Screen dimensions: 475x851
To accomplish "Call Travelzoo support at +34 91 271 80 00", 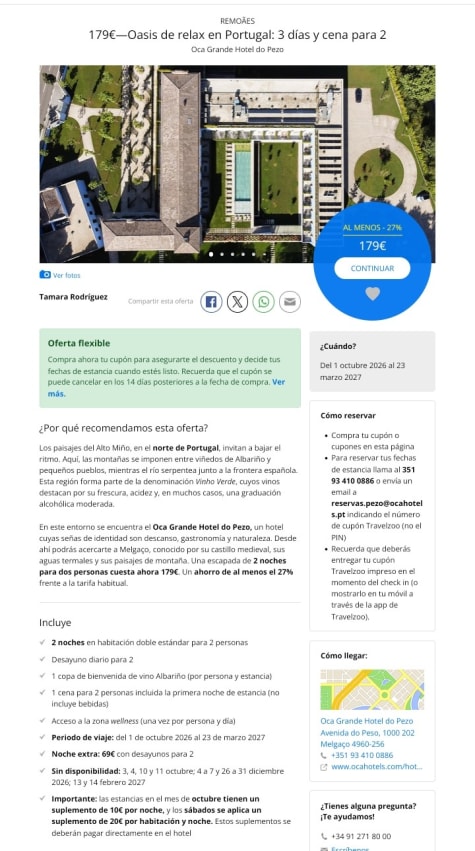I will coord(356,836).
